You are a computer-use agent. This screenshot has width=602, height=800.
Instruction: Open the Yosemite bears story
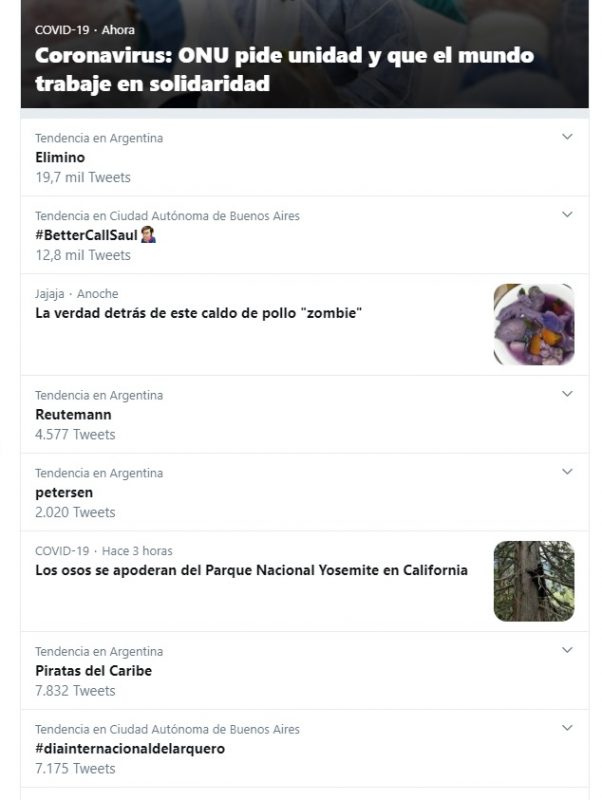(x=251, y=570)
